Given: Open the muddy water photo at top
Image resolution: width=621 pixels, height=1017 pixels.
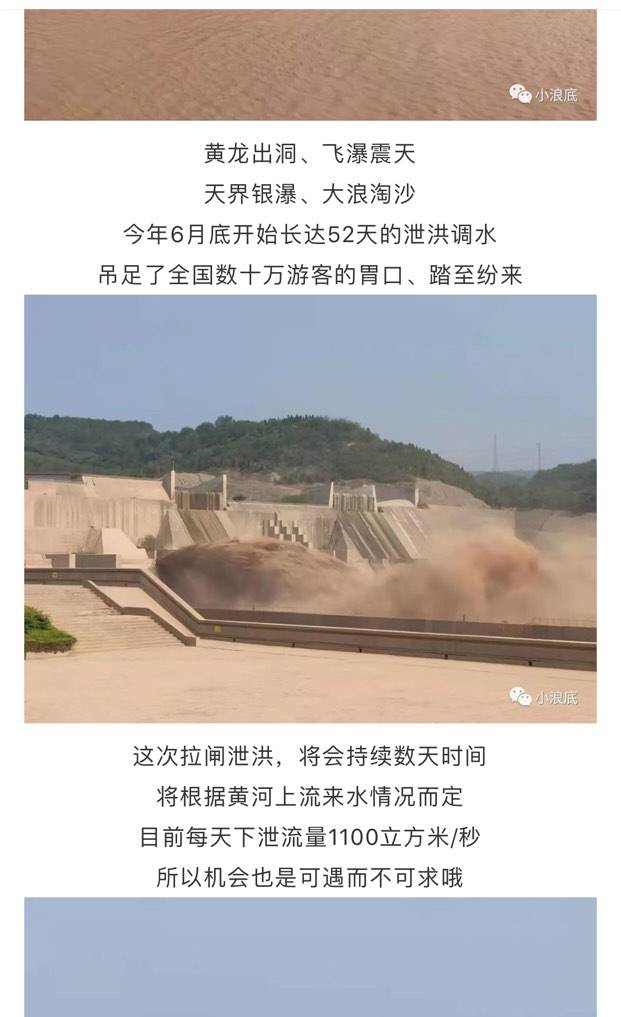Looking at the screenshot, I should pos(310,65).
